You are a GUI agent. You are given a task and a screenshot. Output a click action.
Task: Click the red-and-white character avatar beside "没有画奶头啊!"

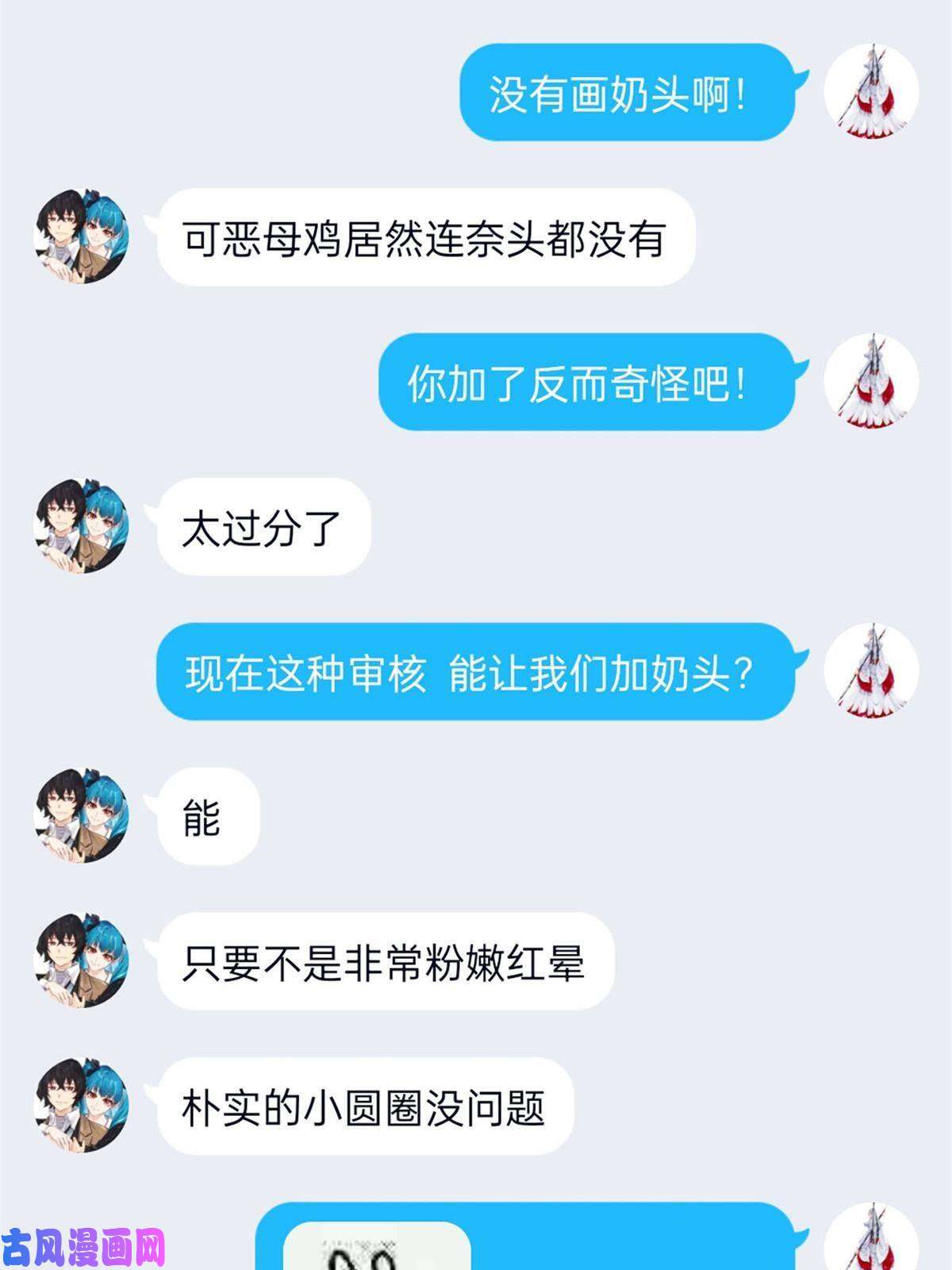click(x=874, y=95)
